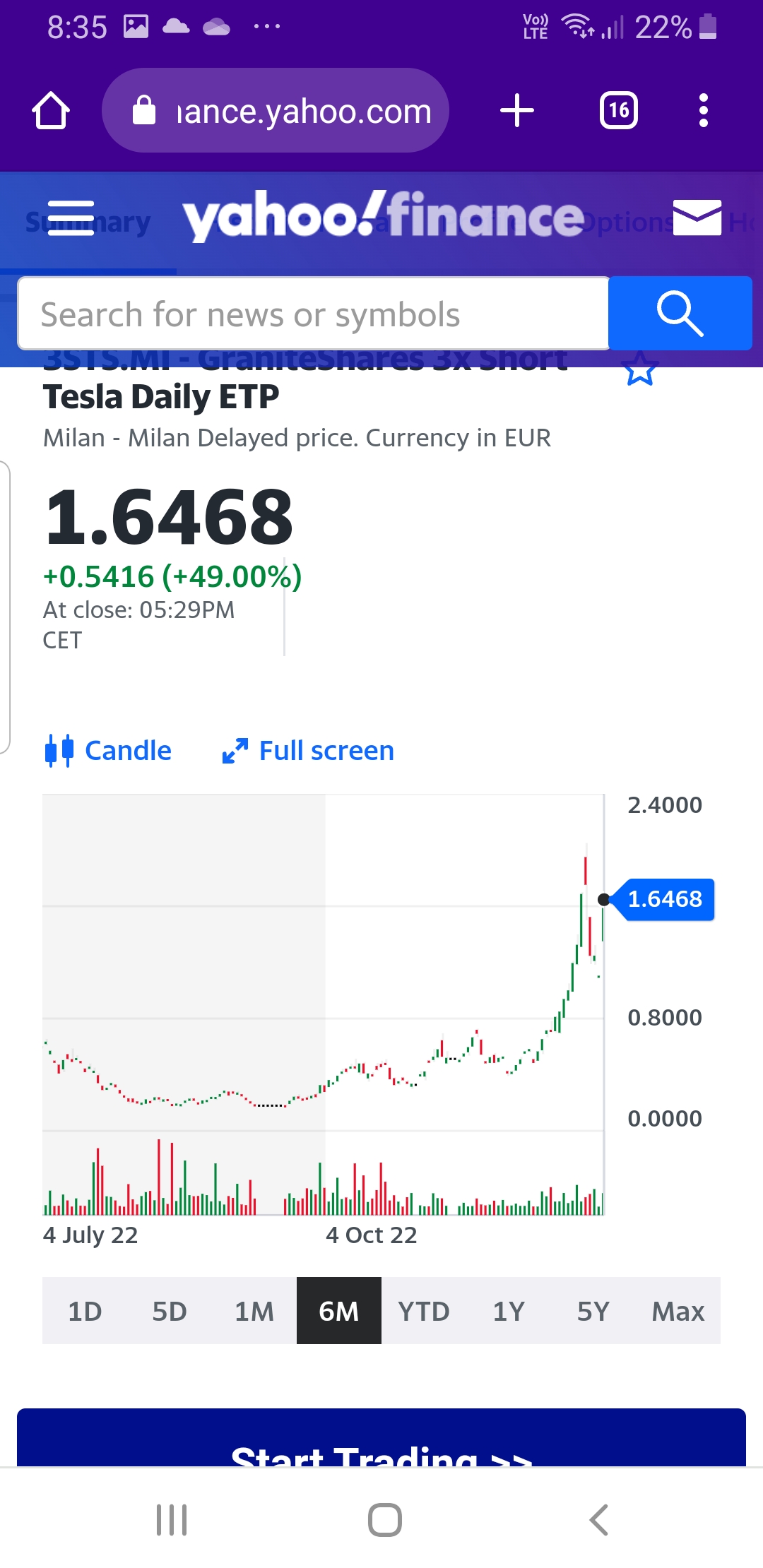Show the 1Y chart range
763x1568 pixels.
509,1311
